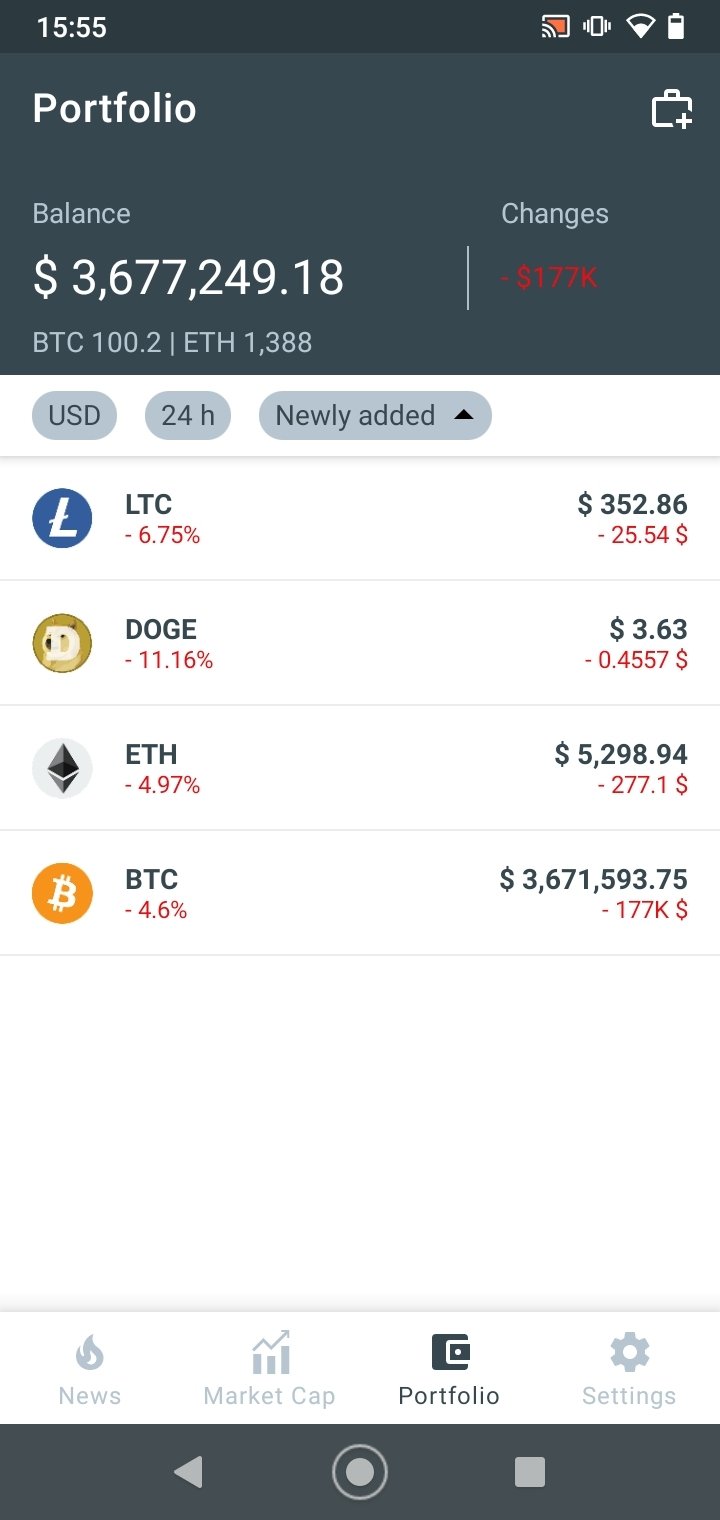
Task: Open the ETH holding row
Action: pos(360,768)
